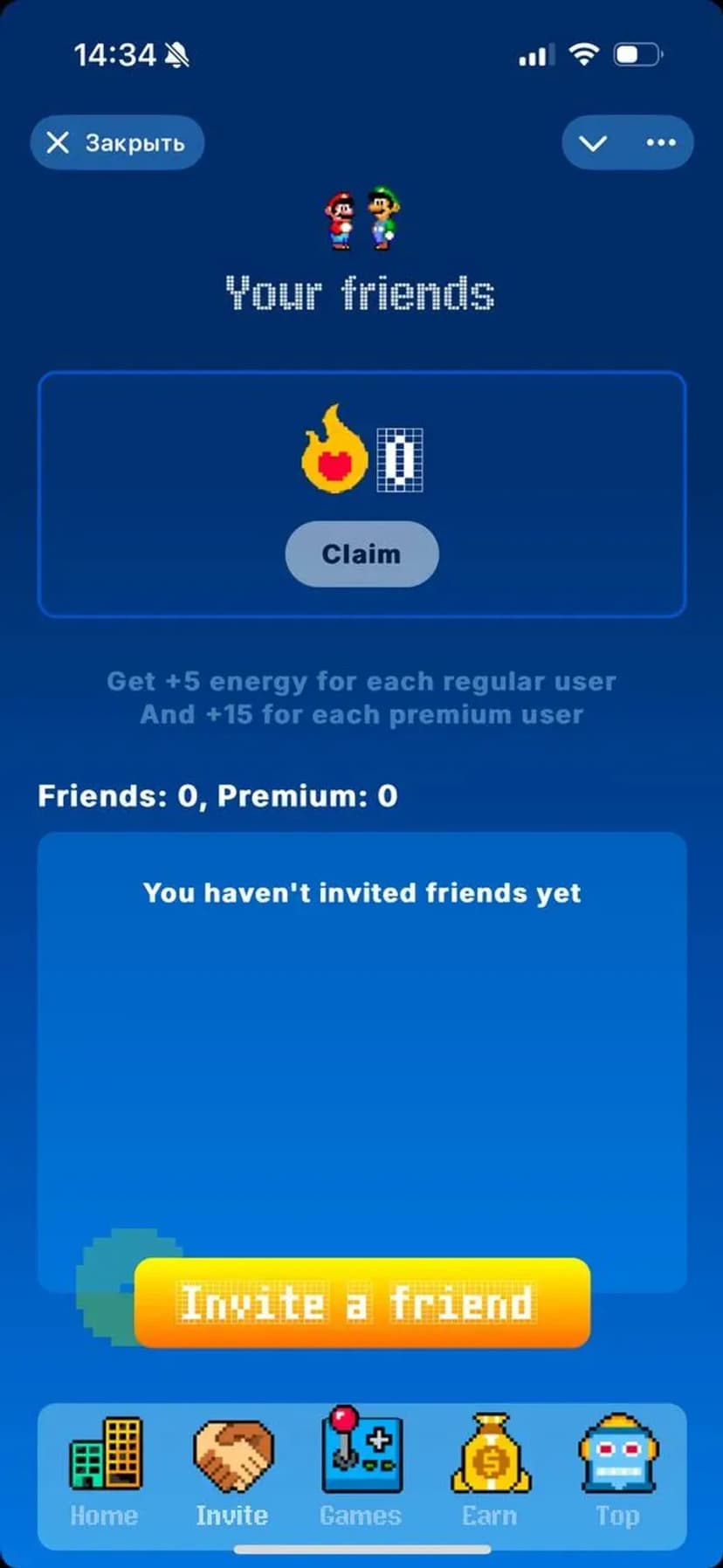Open the three-dot overflow menu
The image size is (723, 1568).
click(x=661, y=143)
